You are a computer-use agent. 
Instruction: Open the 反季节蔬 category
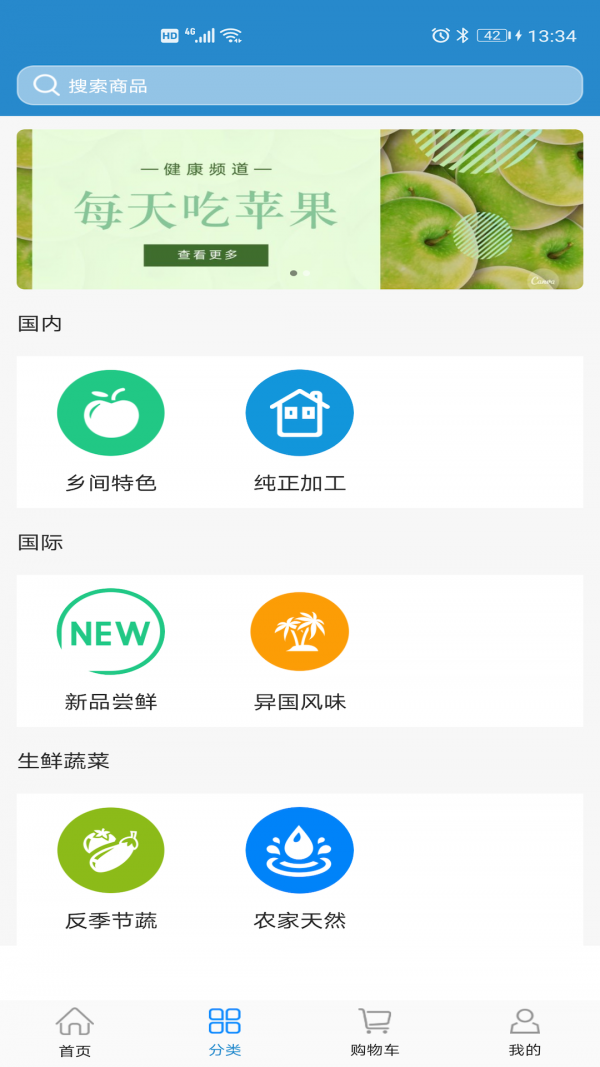[x=111, y=869]
